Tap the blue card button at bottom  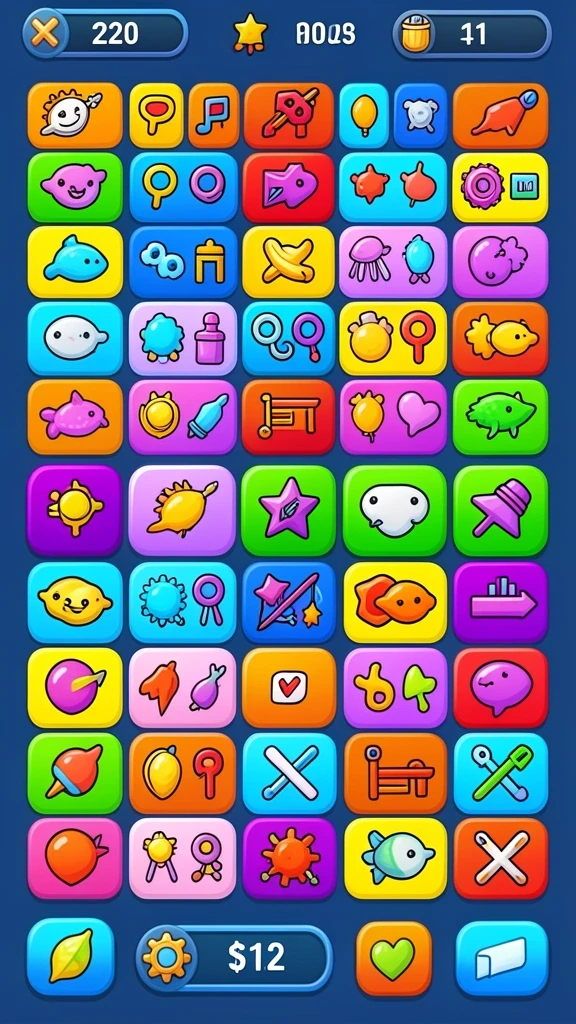(x=502, y=958)
